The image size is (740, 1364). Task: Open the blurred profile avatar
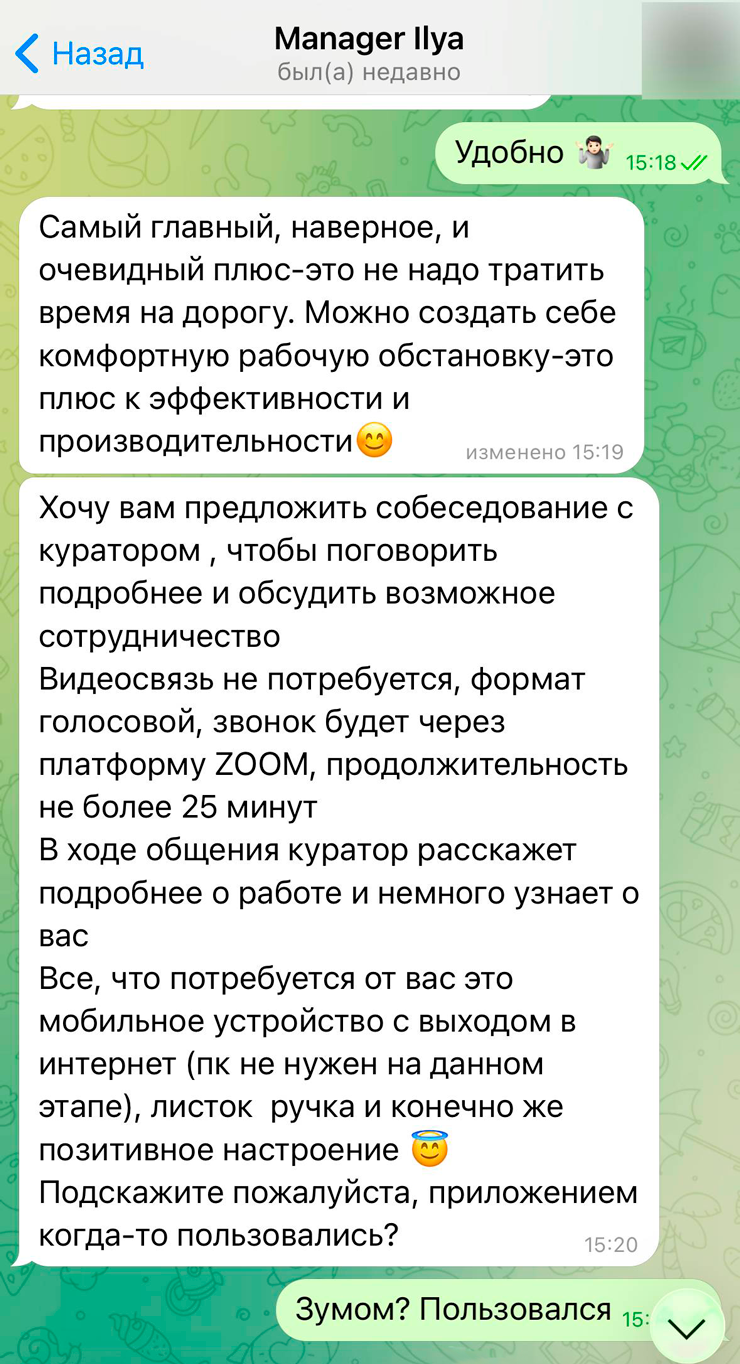click(691, 50)
